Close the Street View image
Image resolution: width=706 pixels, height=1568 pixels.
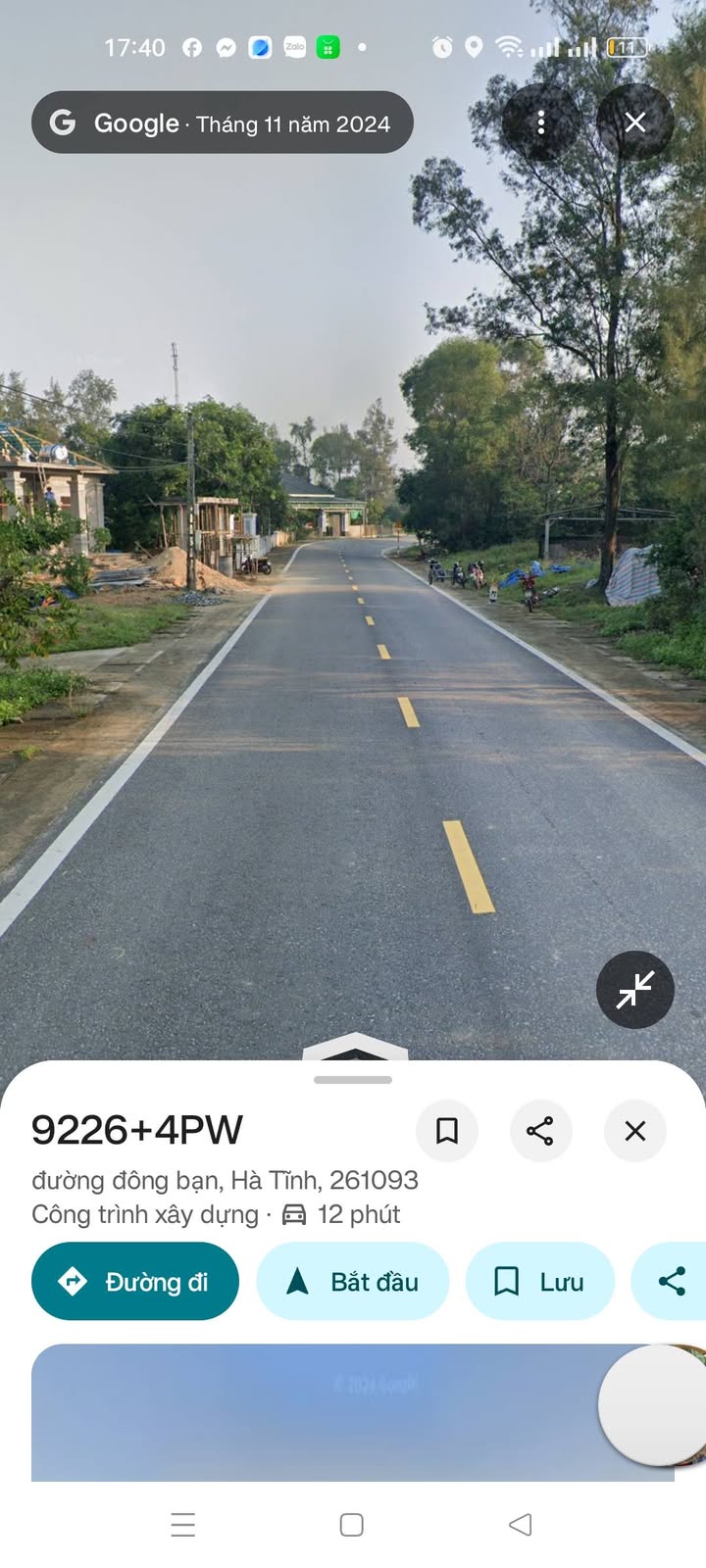pos(635,122)
